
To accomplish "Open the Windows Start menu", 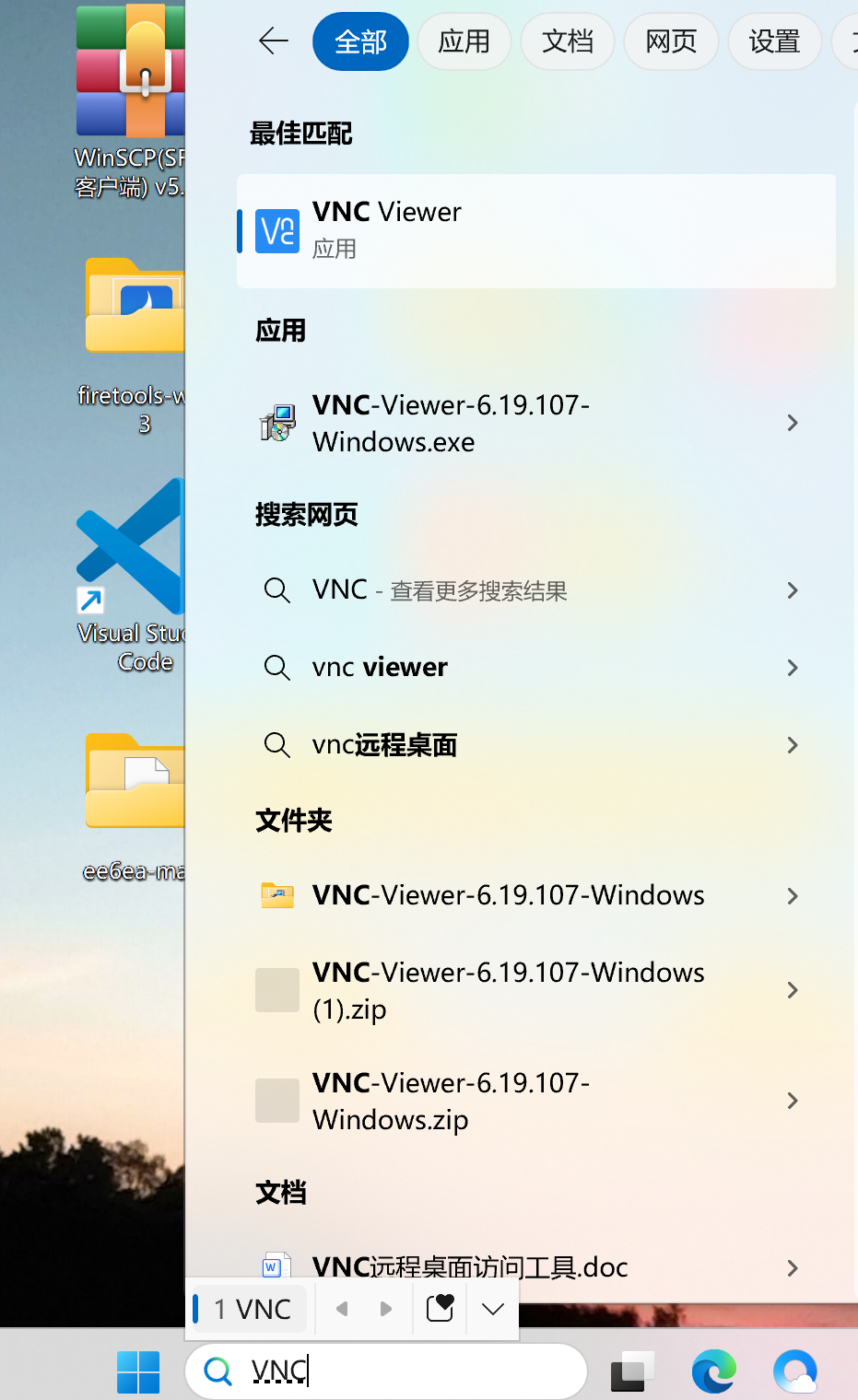I will click(138, 1371).
